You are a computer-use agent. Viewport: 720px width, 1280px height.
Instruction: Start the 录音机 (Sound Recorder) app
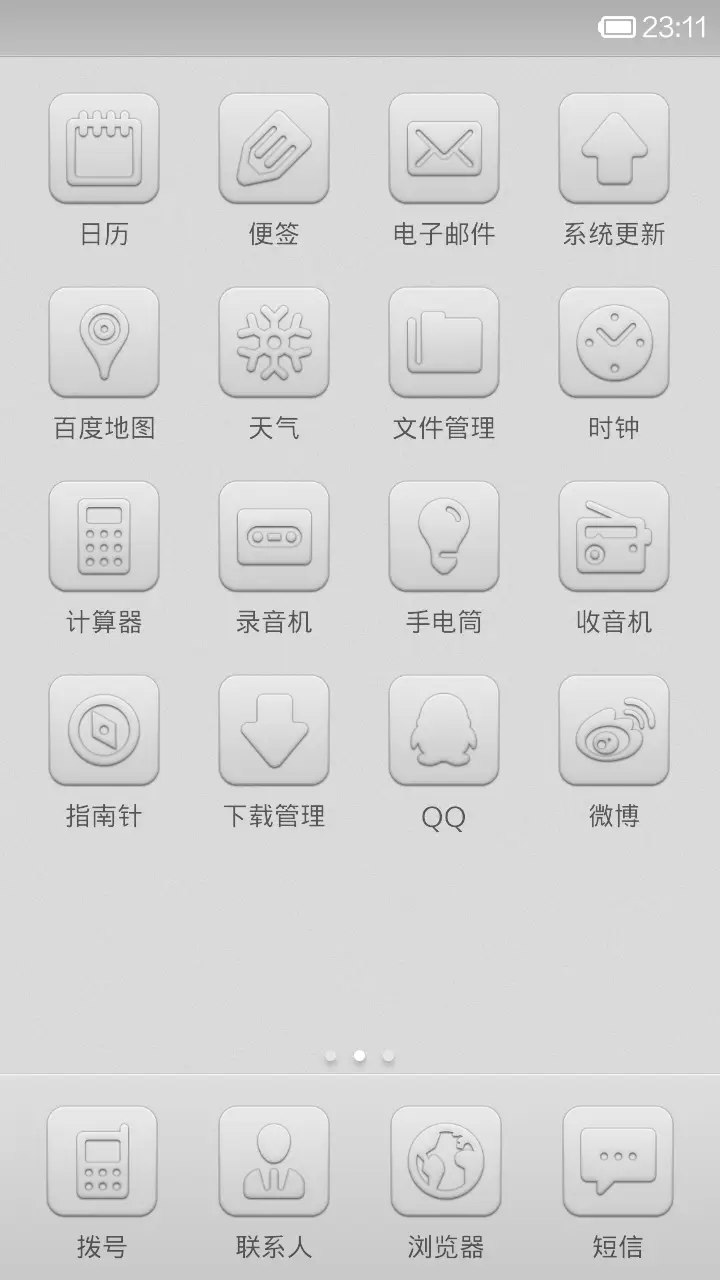(x=274, y=535)
